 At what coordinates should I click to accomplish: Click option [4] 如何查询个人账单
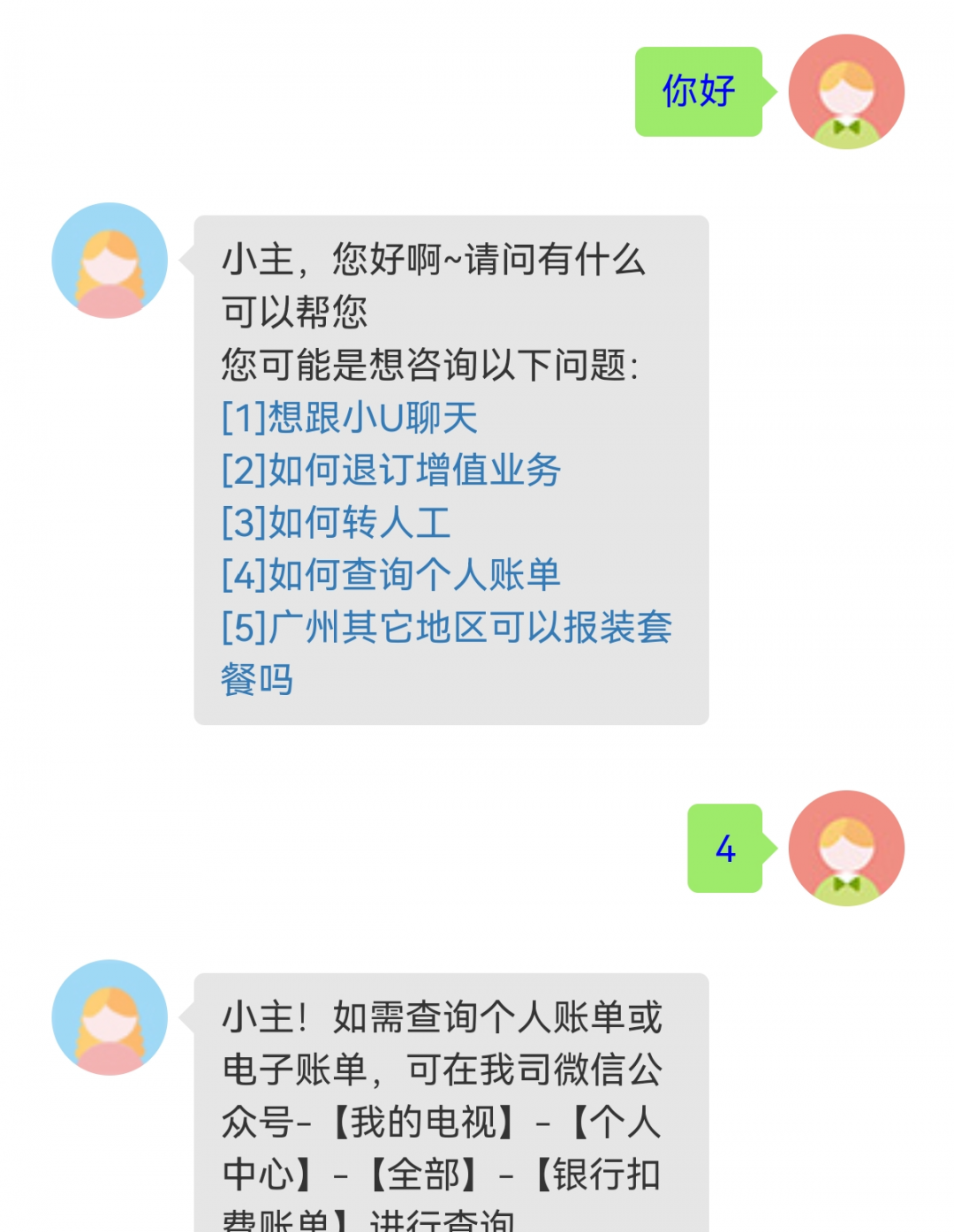coord(391,575)
